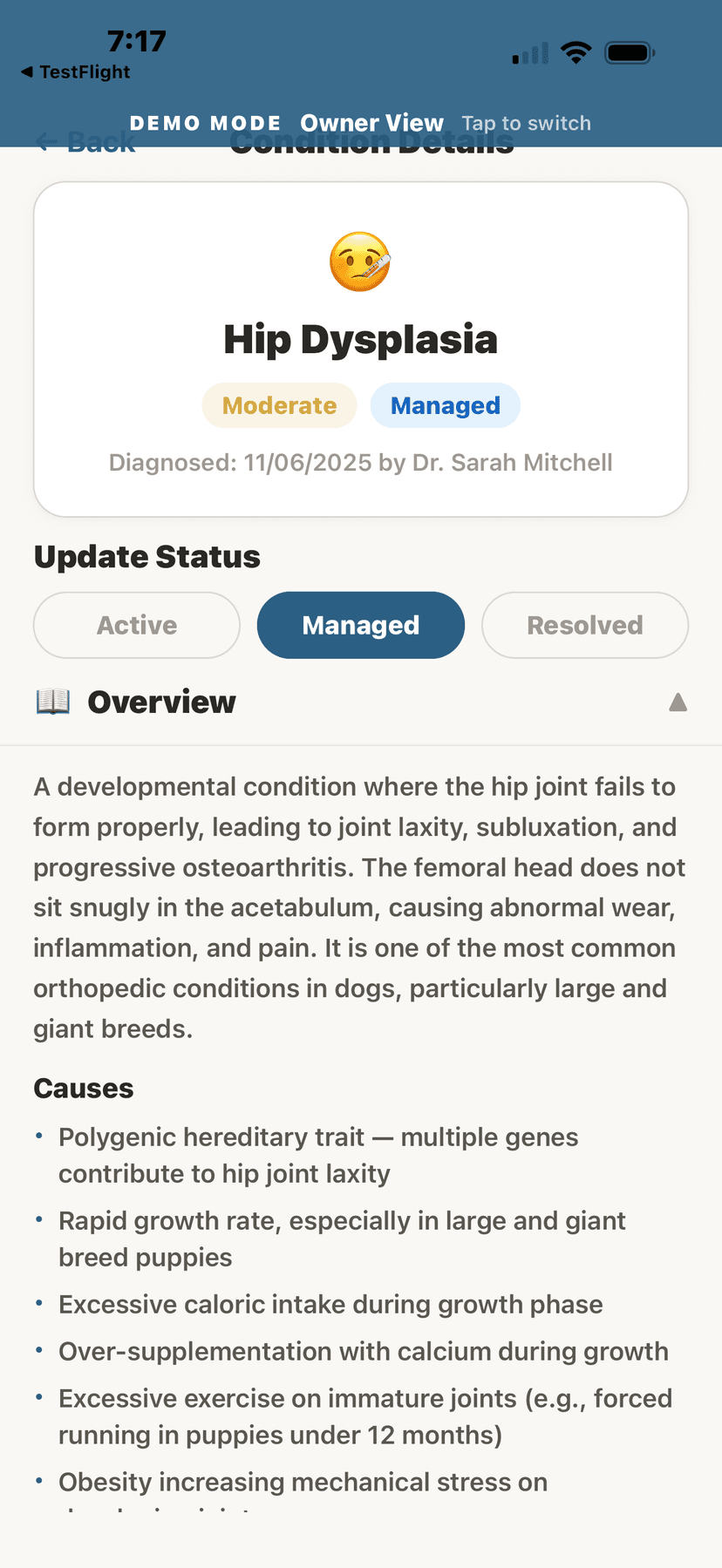Screen dimensions: 722x1568
Task: Tap the Managed status badge pill
Action: coord(445,405)
